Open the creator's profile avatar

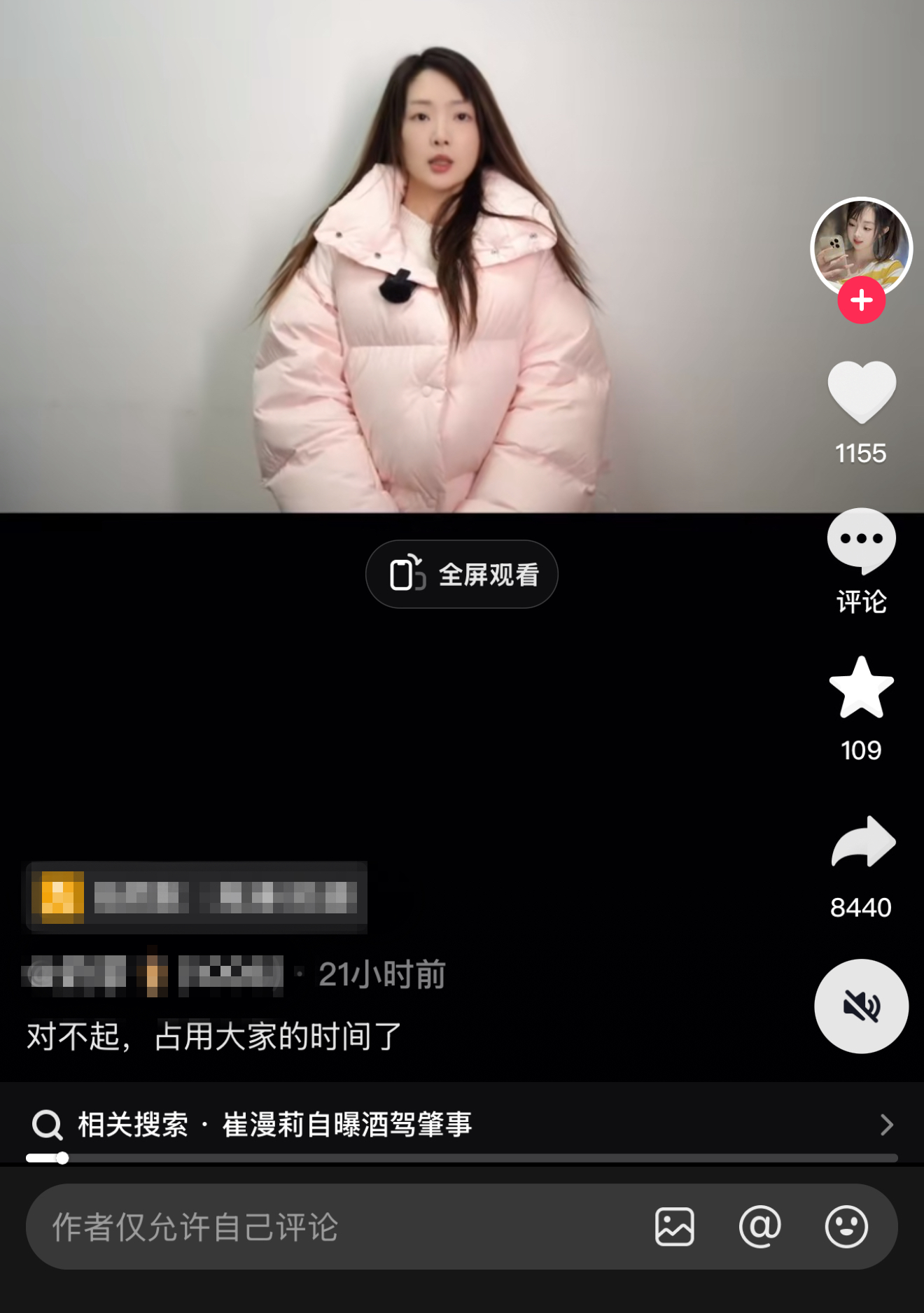pos(862,244)
